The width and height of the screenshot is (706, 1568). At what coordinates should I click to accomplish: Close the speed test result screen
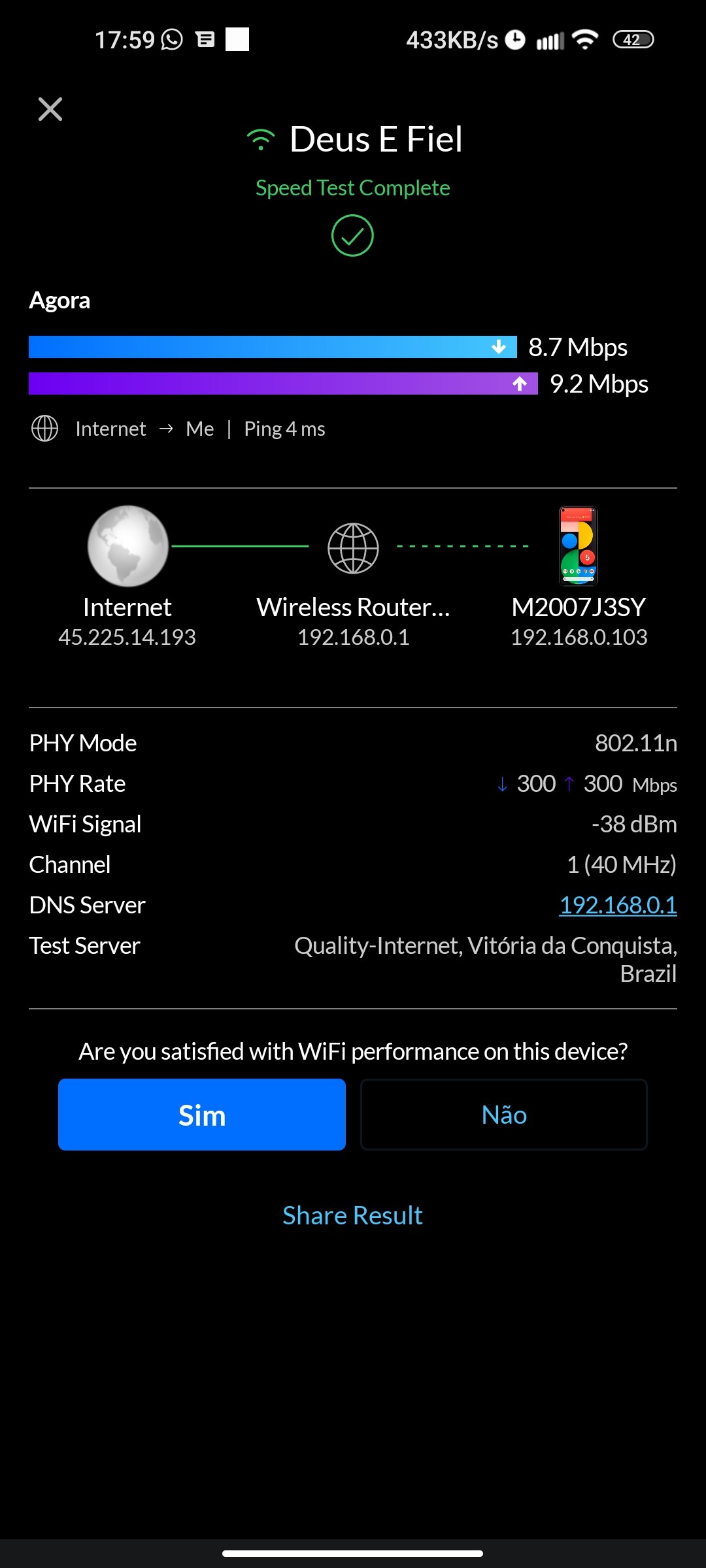point(50,109)
